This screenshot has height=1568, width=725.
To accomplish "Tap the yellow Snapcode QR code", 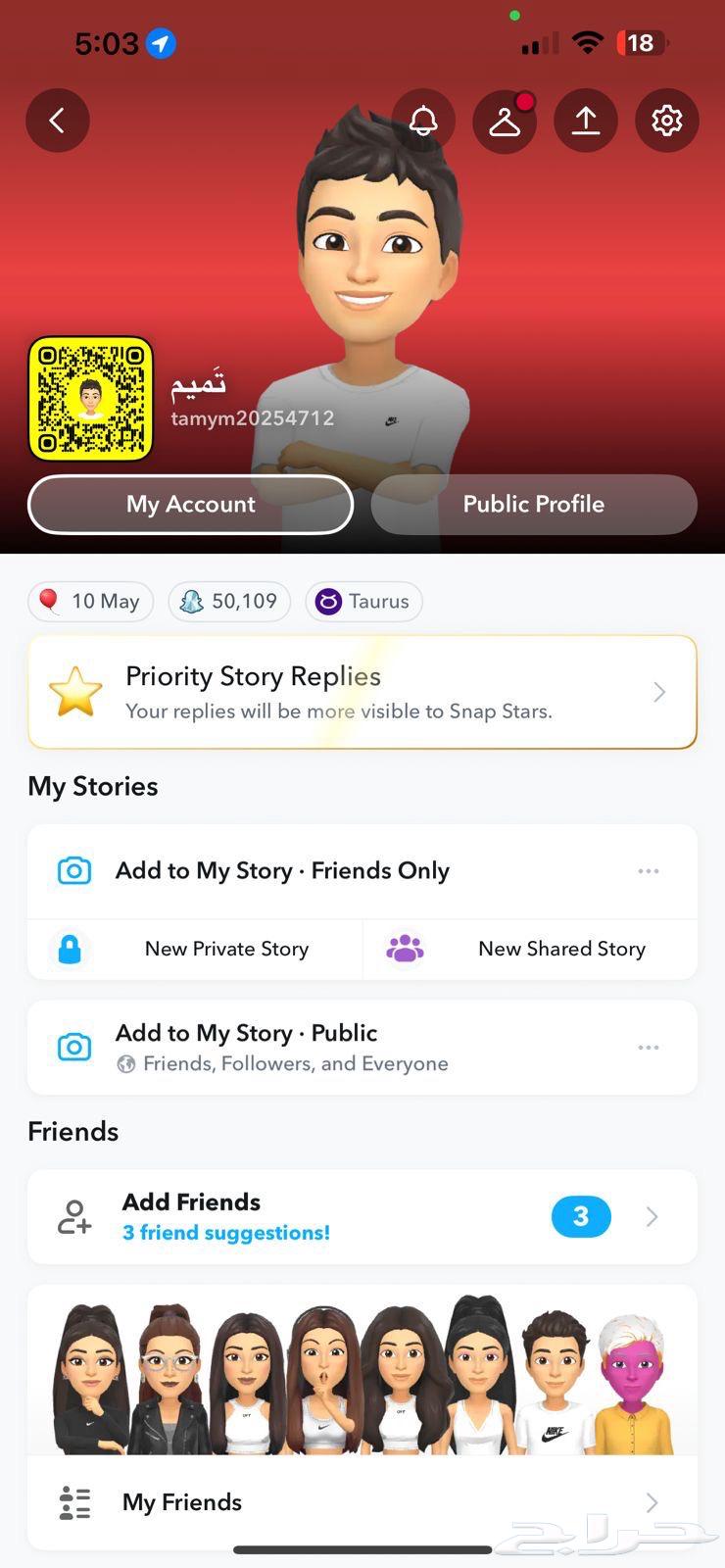I will [x=90, y=398].
